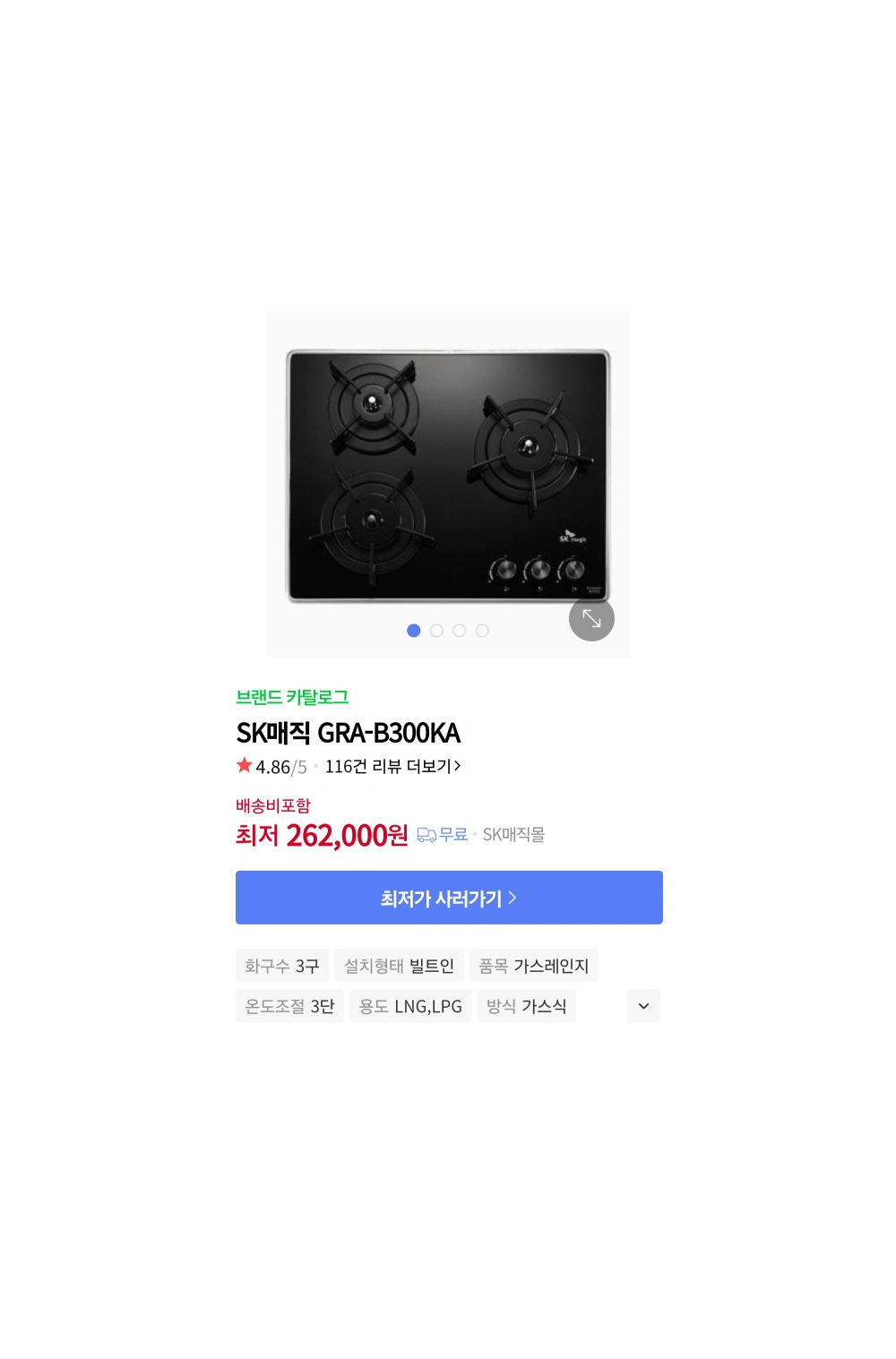Viewport: 896px width, 1359px height.
Task: Open the SK매직 gas range product image
Action: [x=447, y=475]
